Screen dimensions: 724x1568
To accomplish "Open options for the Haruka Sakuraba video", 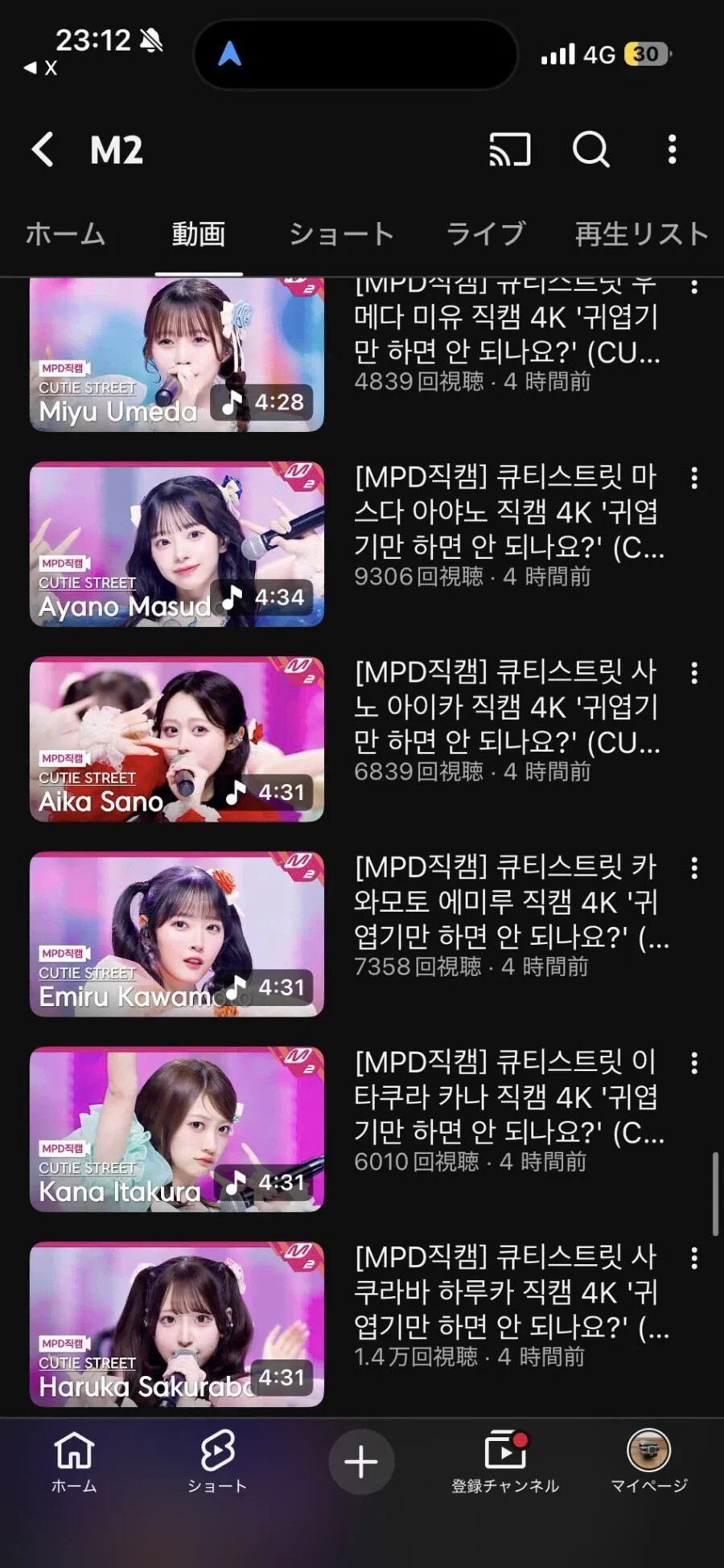I will point(694,1258).
